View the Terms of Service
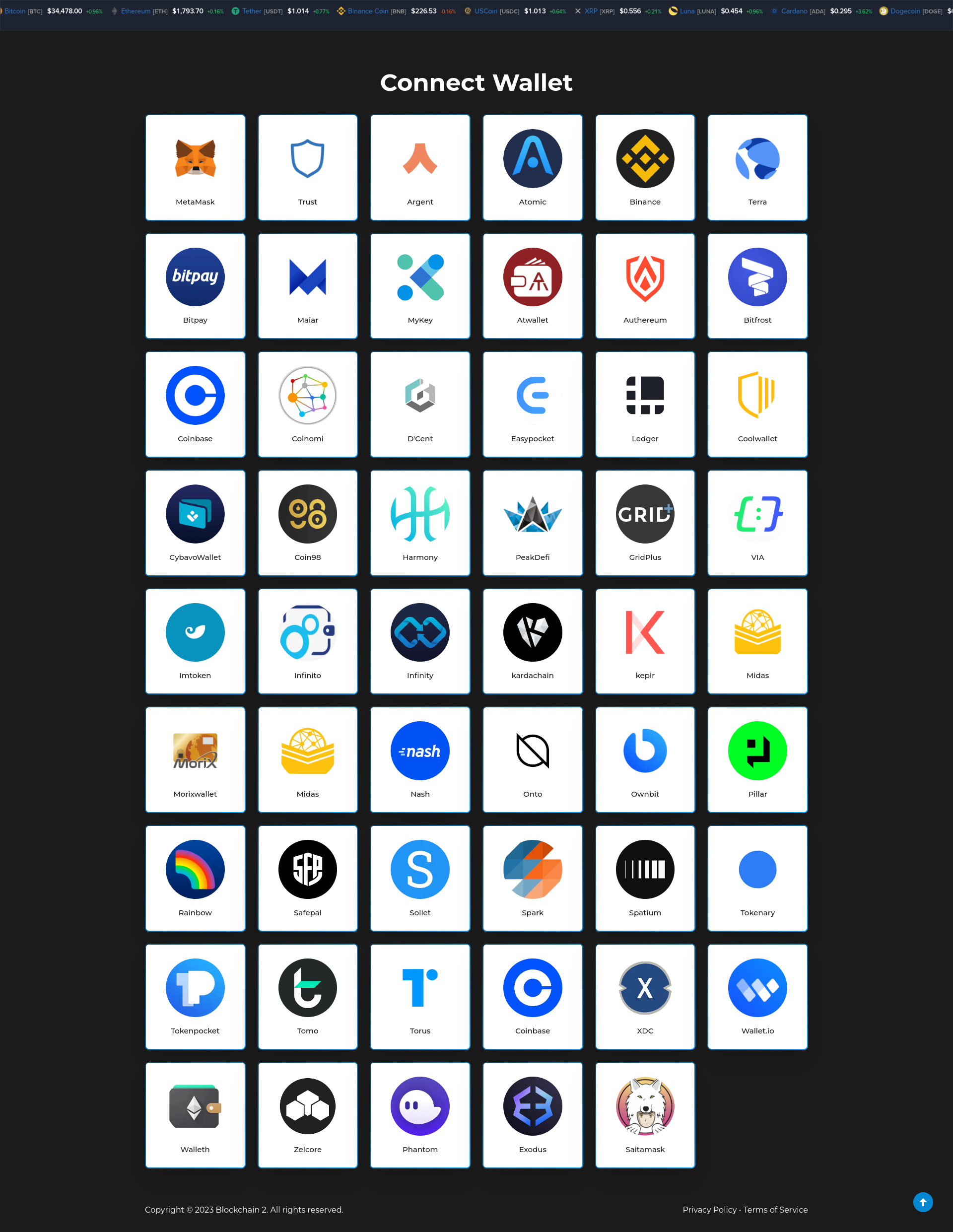The height and width of the screenshot is (1232, 953). 775,1210
